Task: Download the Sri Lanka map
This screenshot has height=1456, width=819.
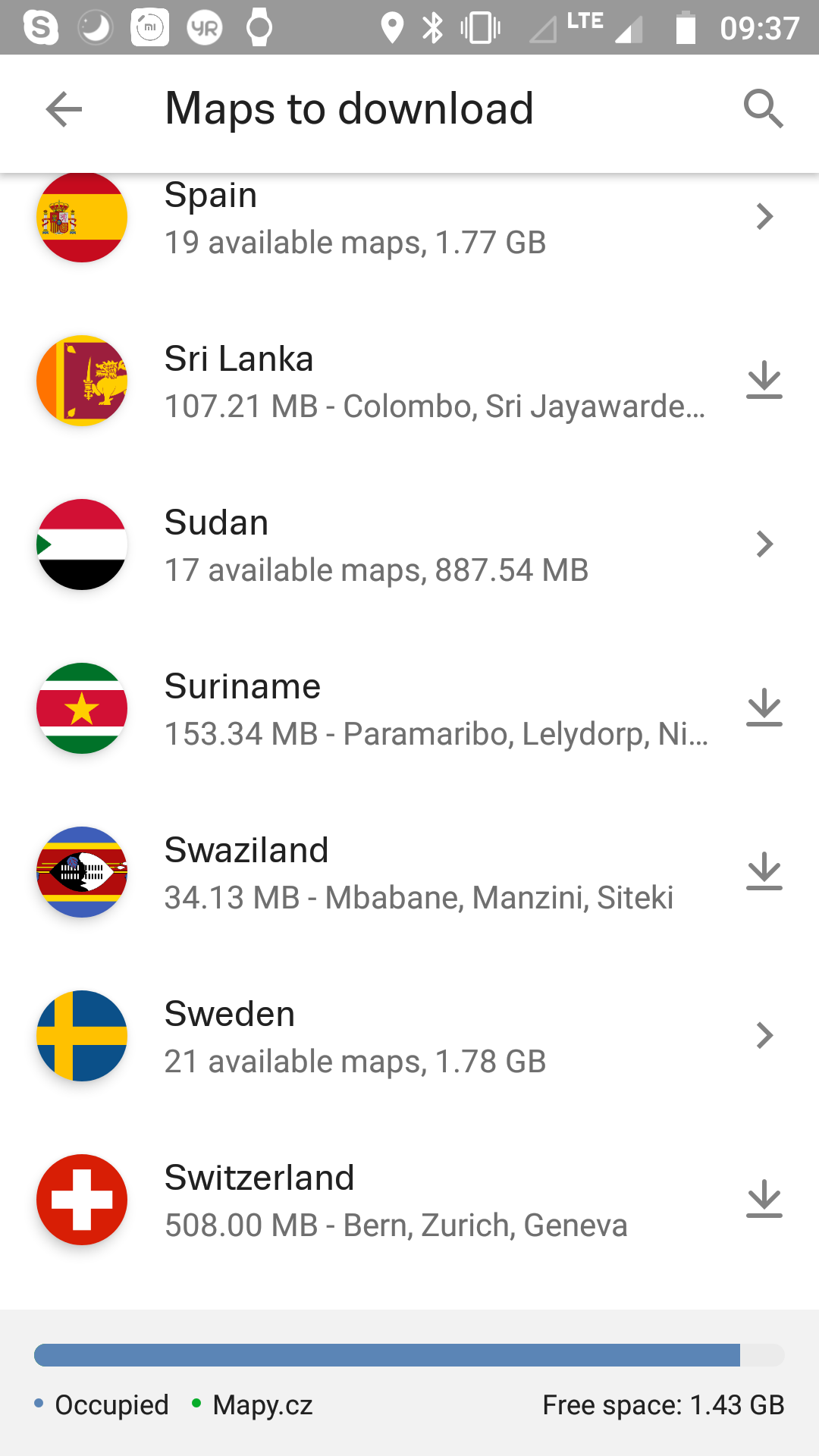Action: click(x=764, y=381)
